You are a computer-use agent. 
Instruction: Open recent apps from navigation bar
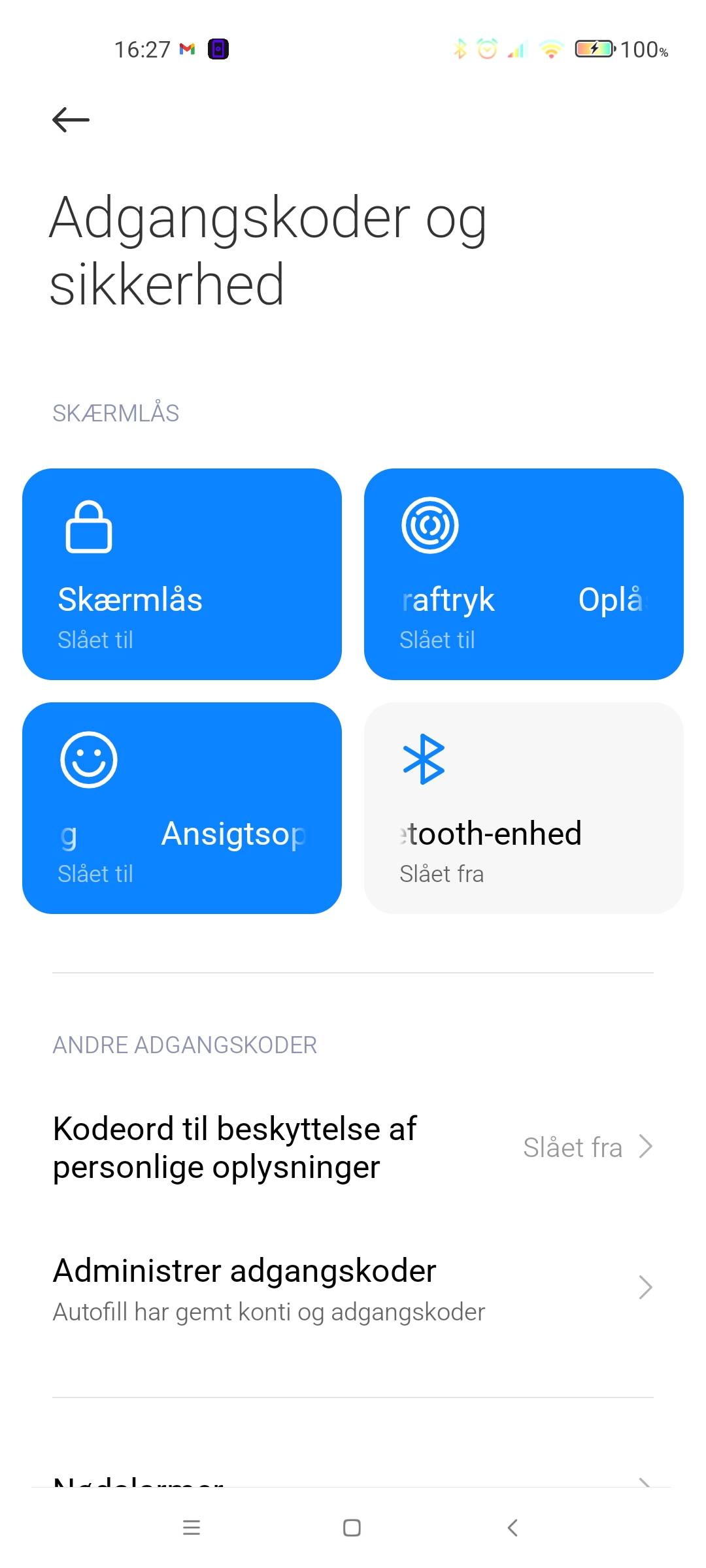click(192, 1527)
